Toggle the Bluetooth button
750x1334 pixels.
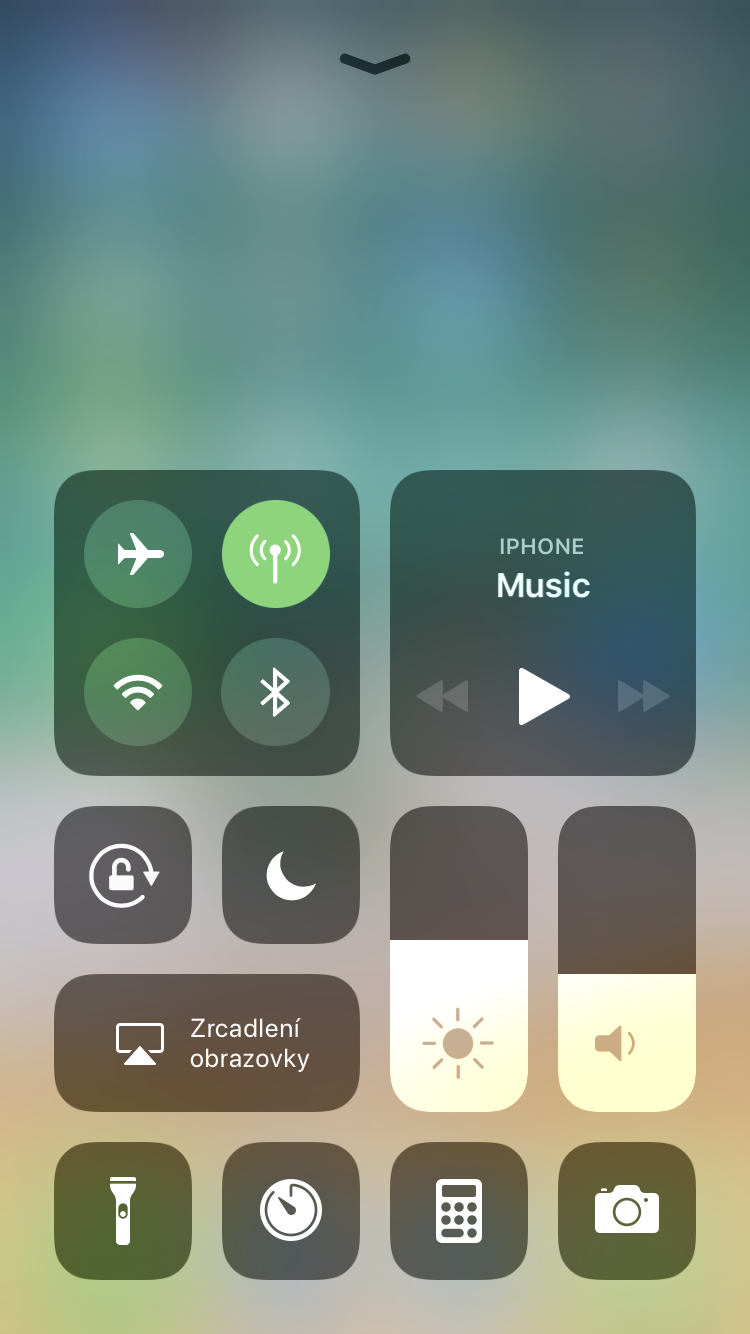(x=276, y=692)
